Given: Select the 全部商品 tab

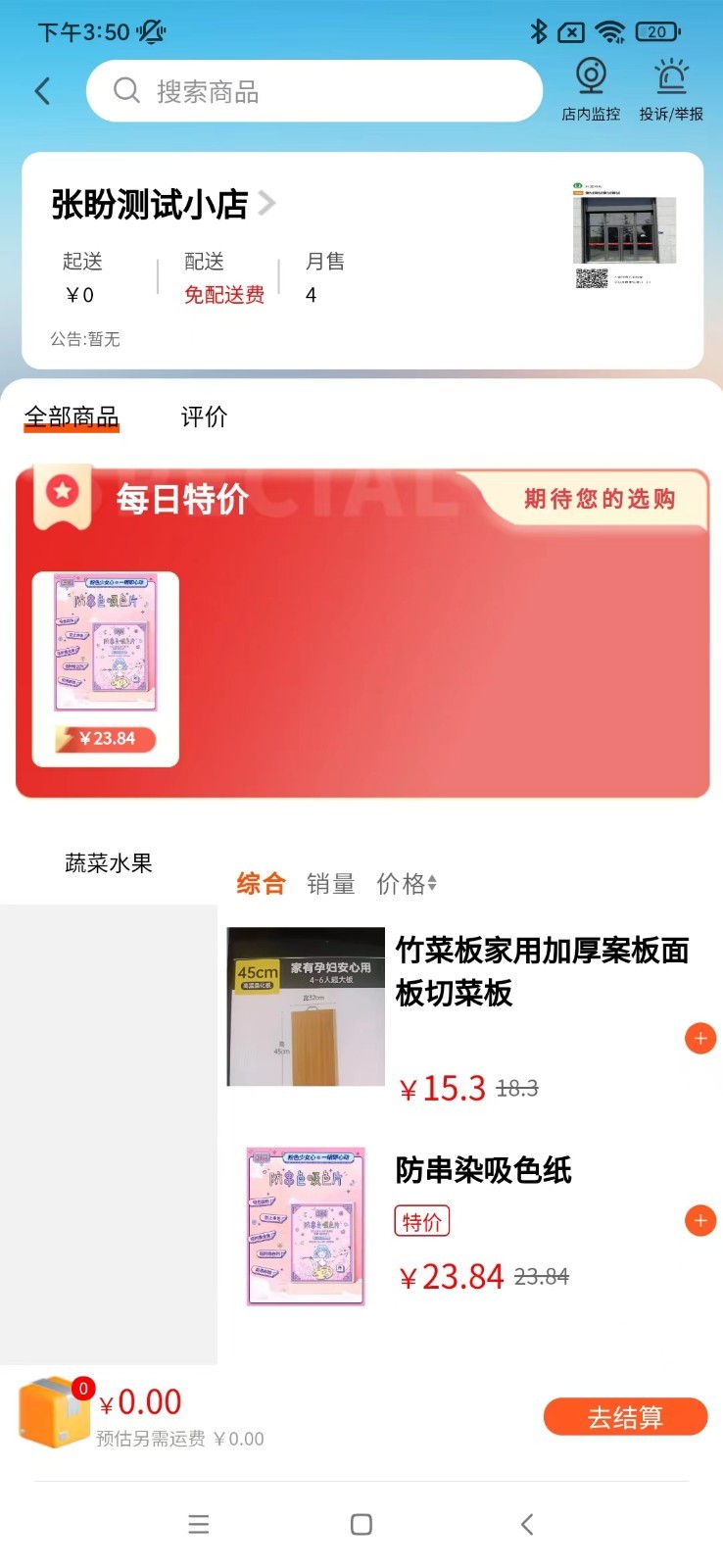Looking at the screenshot, I should (x=72, y=416).
